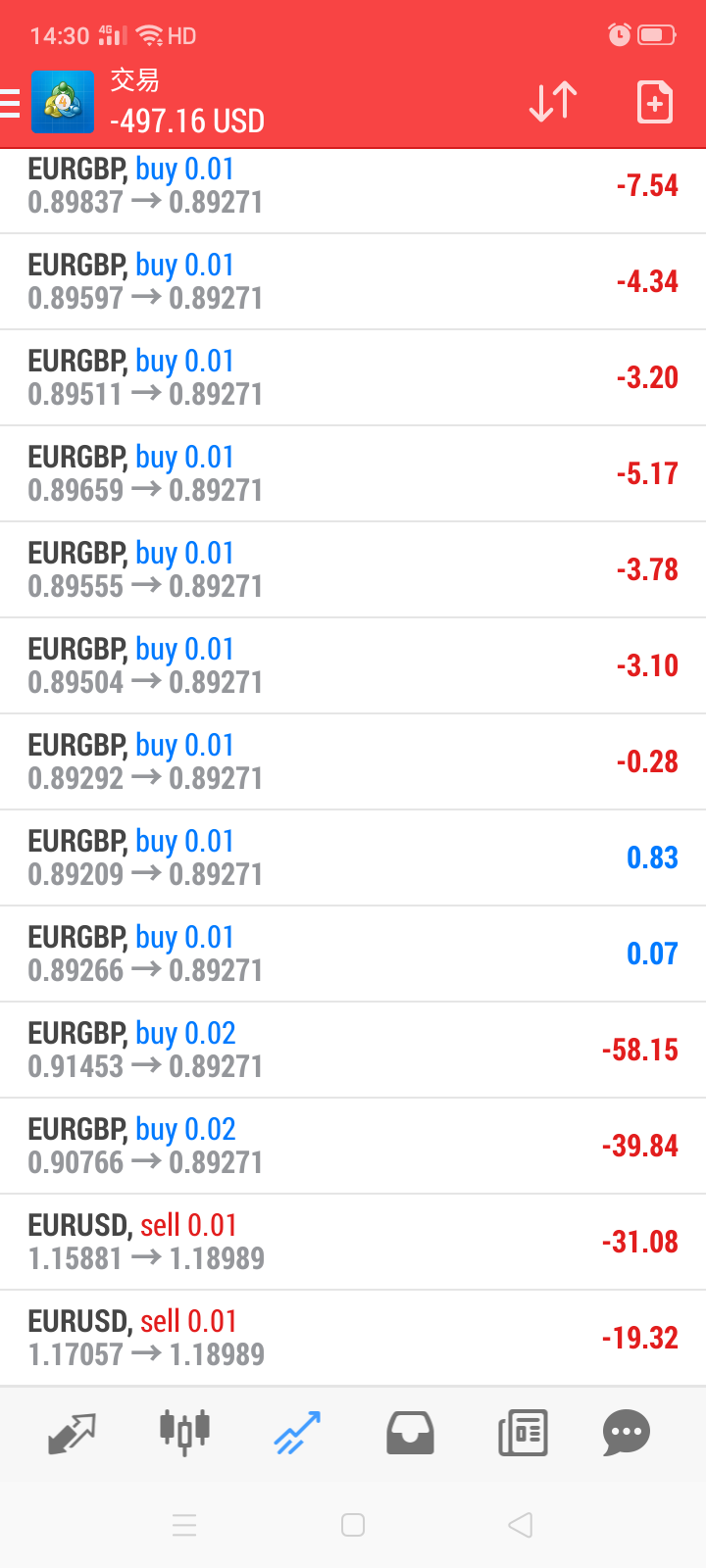Open the hamburger drawer menu
This screenshot has height=1568, width=706.
pos(10,102)
